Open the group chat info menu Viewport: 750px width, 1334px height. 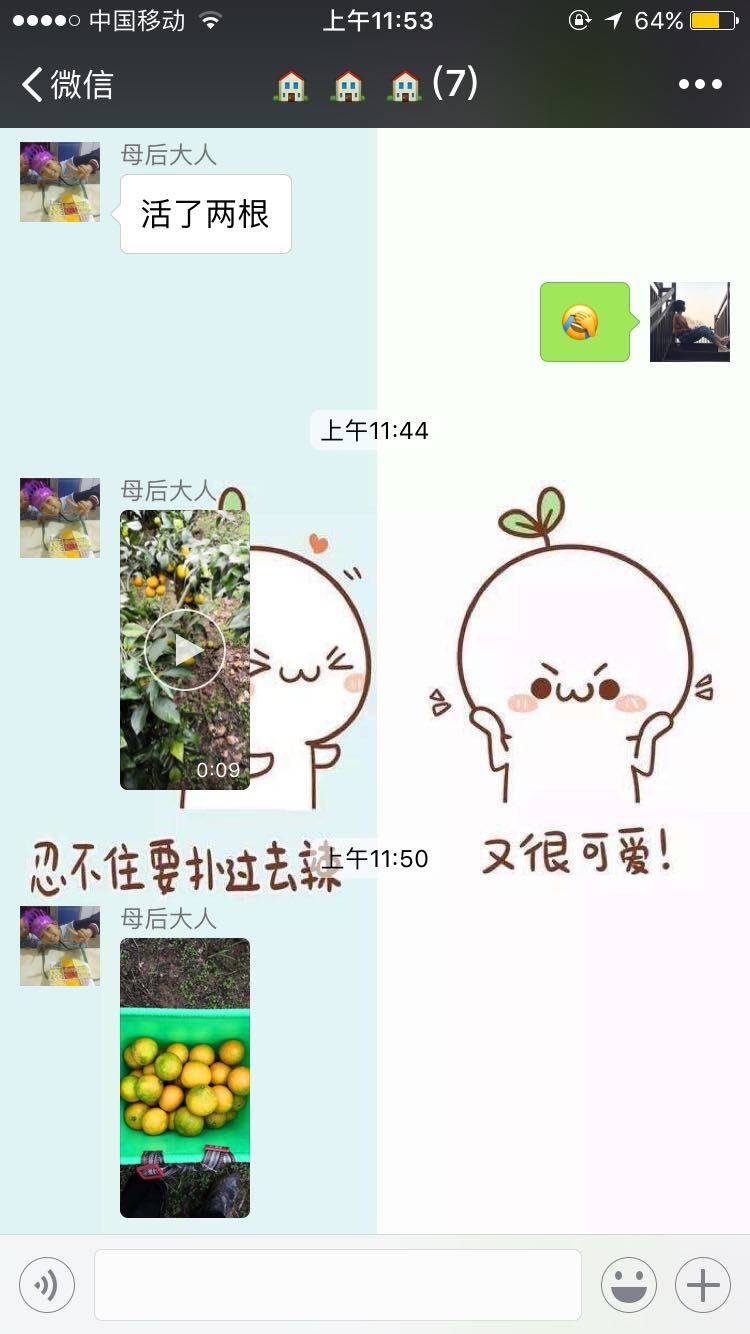point(700,84)
